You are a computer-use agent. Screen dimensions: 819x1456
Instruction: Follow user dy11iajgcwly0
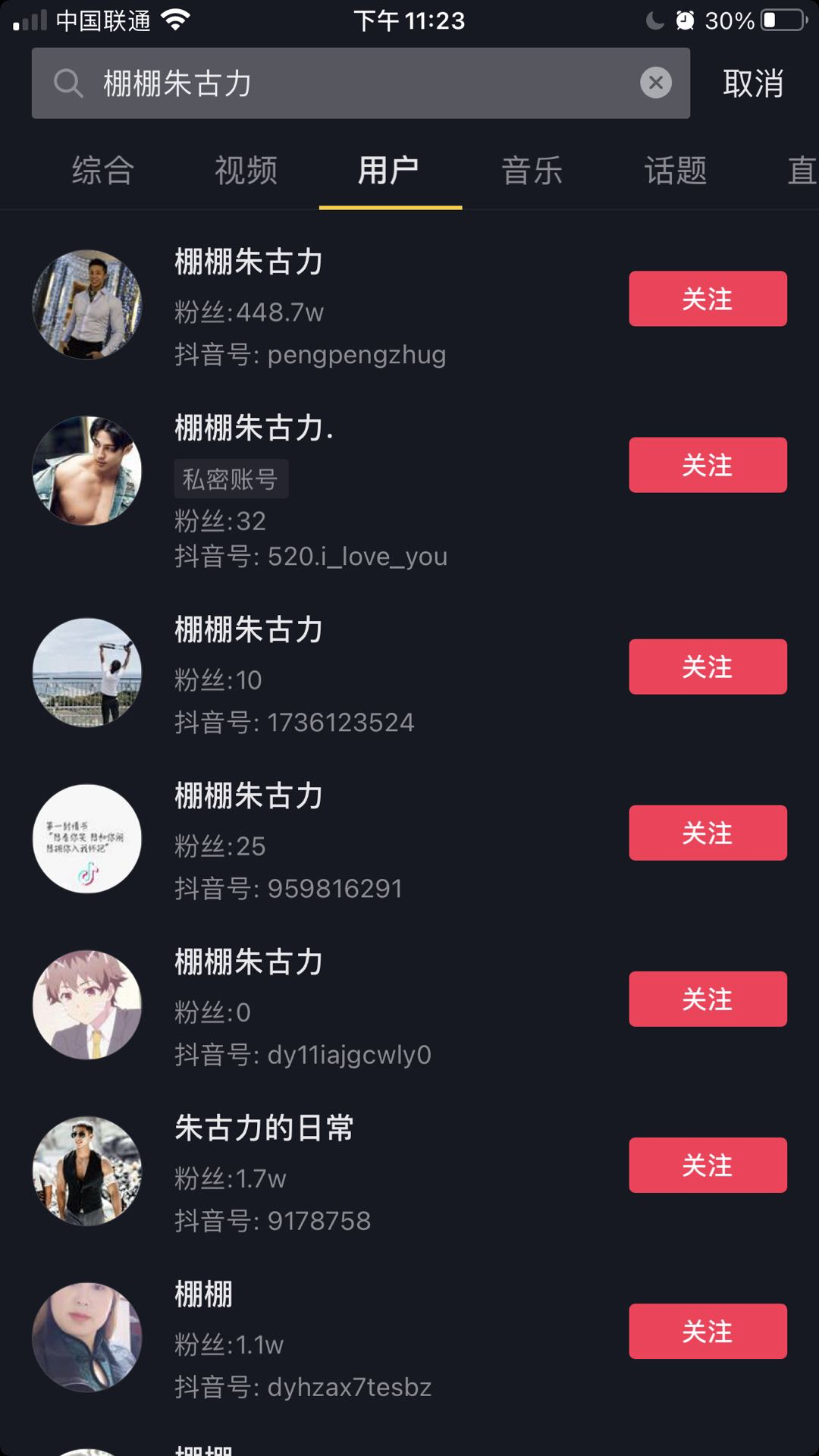(x=708, y=999)
